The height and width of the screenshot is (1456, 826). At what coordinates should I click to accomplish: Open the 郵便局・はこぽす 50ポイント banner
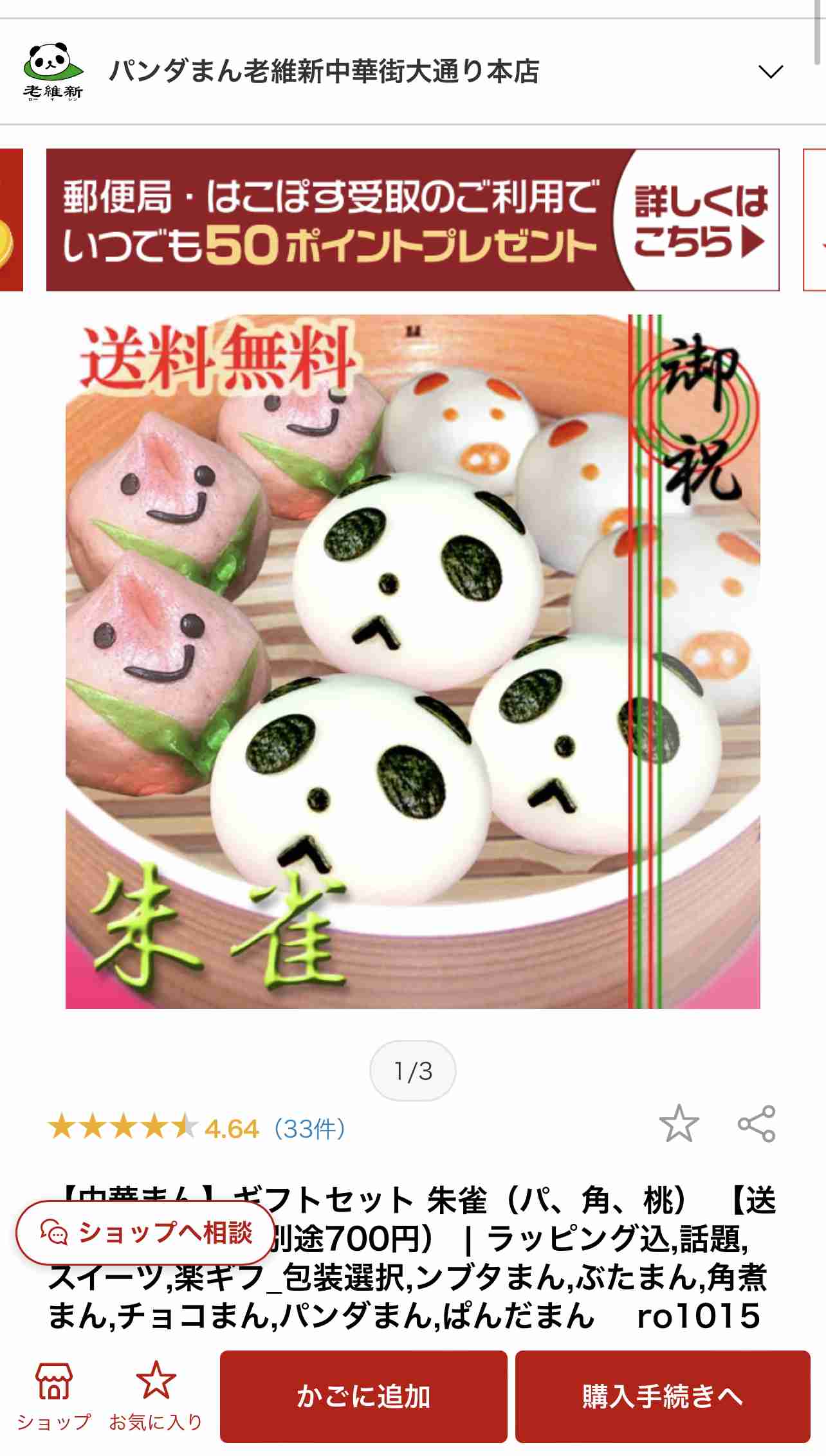pos(412,220)
